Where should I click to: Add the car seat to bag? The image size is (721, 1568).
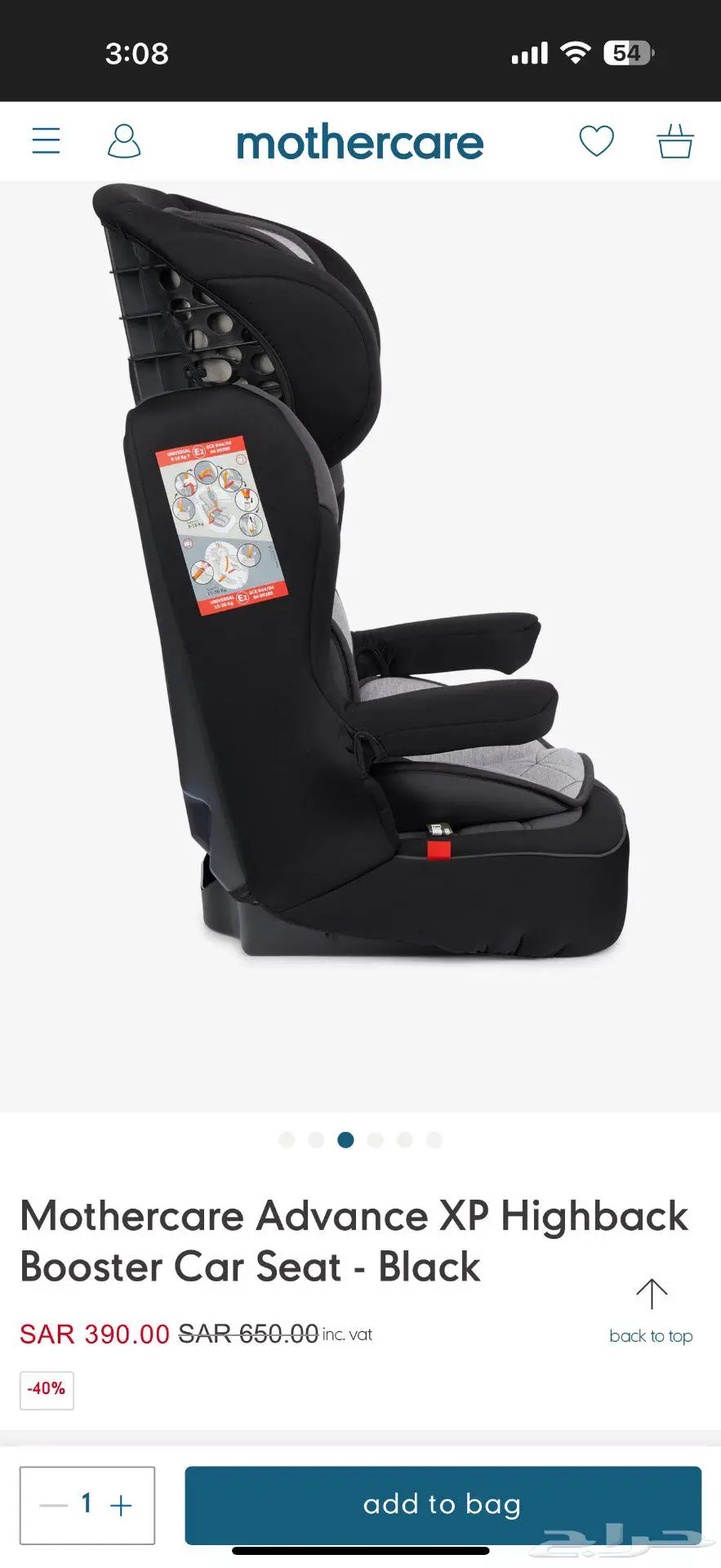point(443,1504)
